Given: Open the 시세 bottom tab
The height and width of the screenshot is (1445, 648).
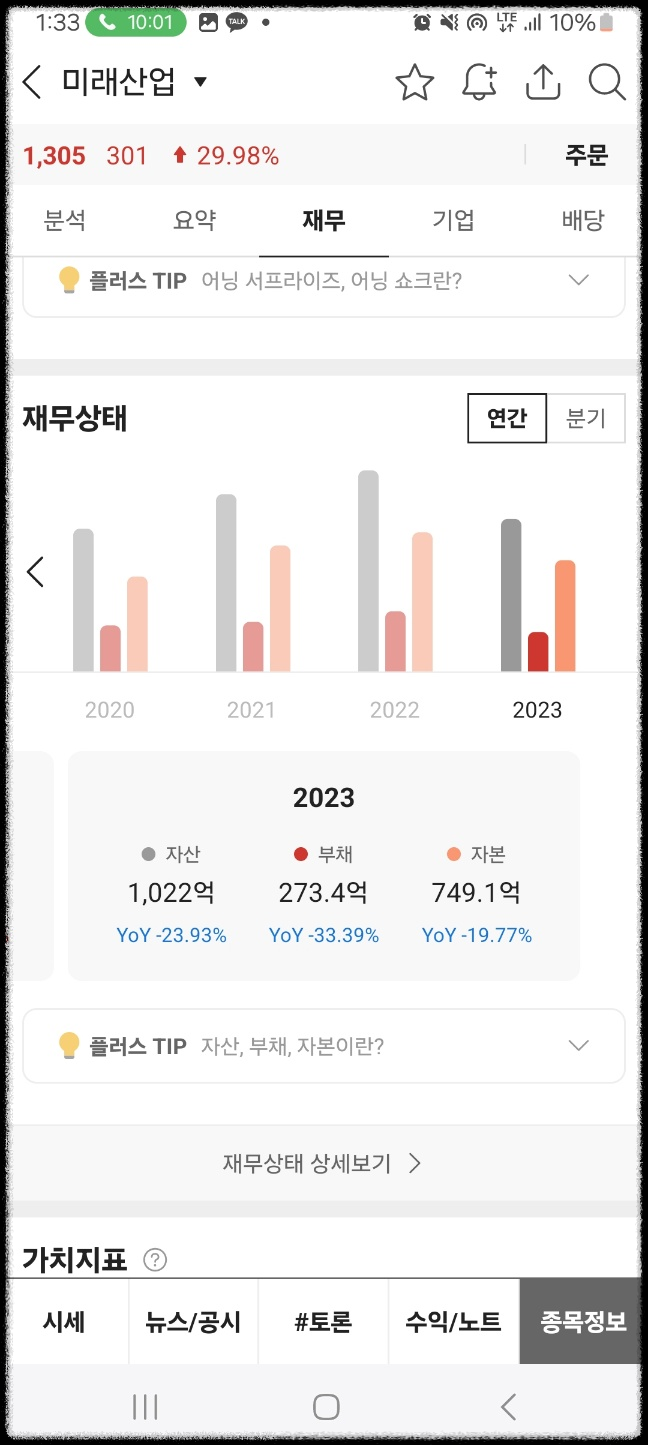Looking at the screenshot, I should coord(65,1322).
